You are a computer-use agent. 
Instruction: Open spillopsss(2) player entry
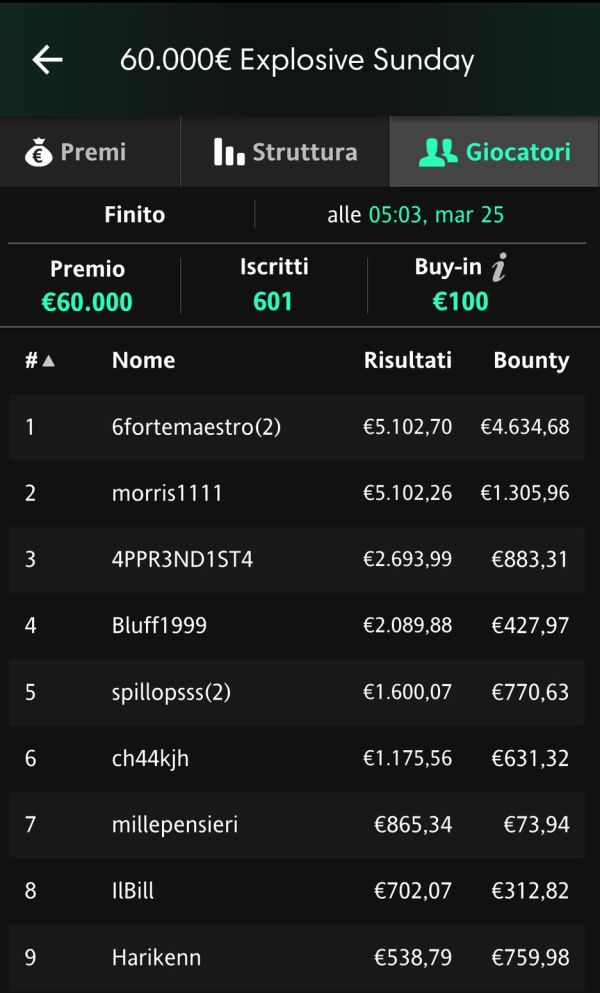tap(297, 692)
